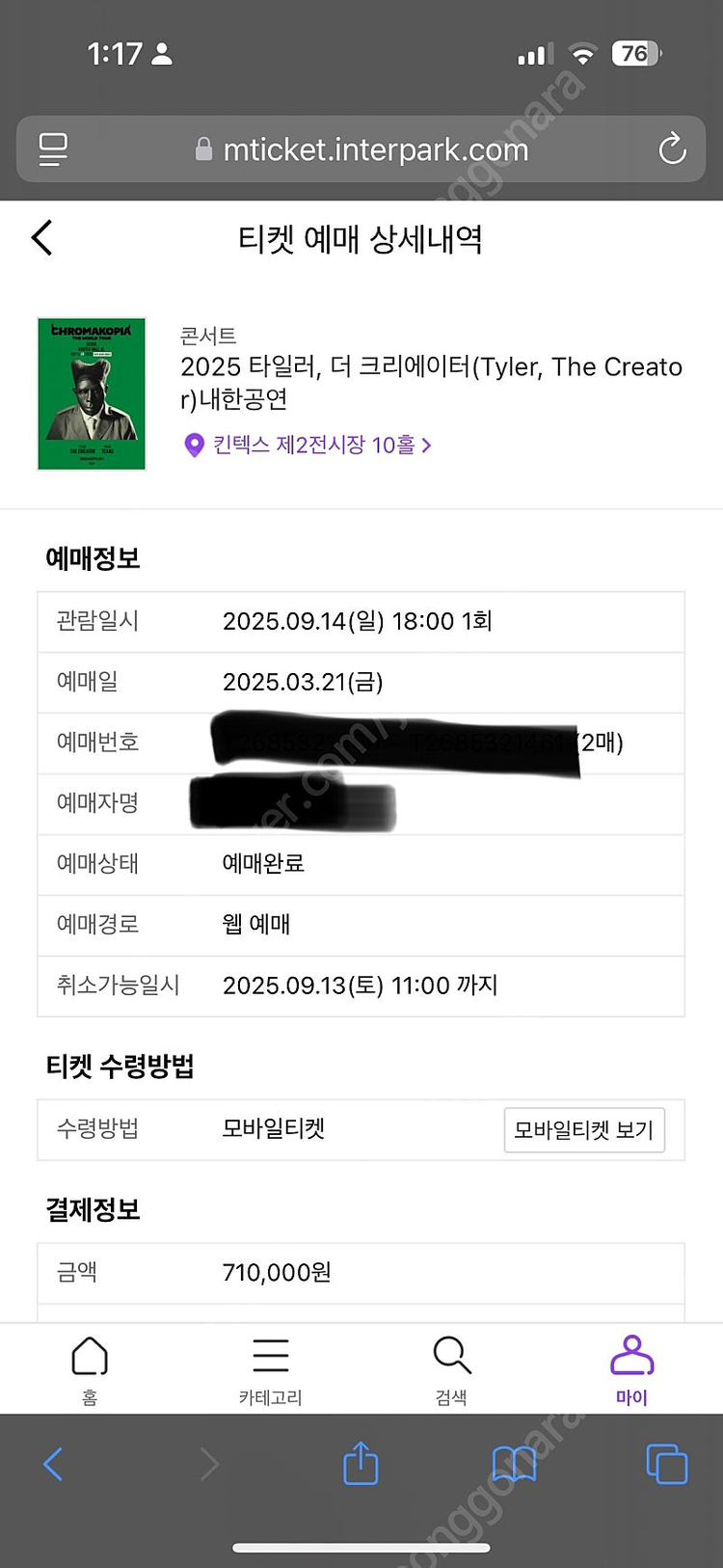
Task: Tap the bookmarks icon in Safari toolbar
Action: [x=514, y=1464]
